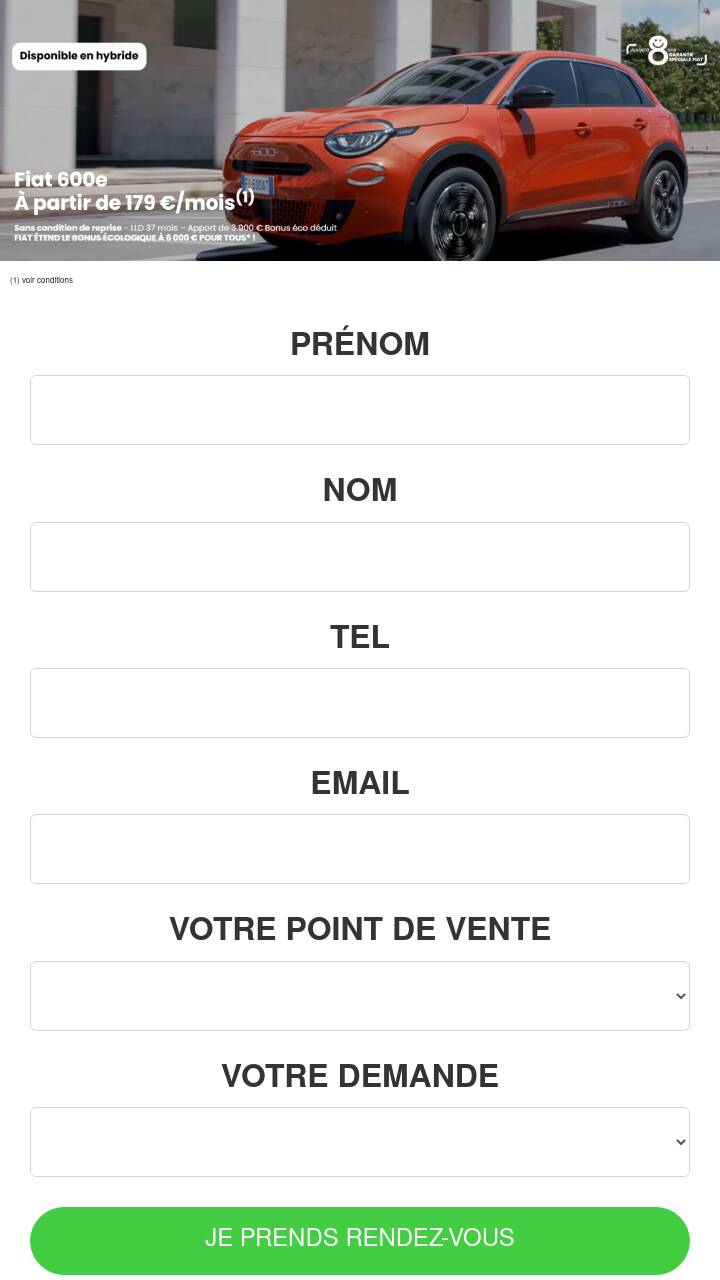
Task: Tap the Prénom text field
Action: pyautogui.click(x=360, y=410)
